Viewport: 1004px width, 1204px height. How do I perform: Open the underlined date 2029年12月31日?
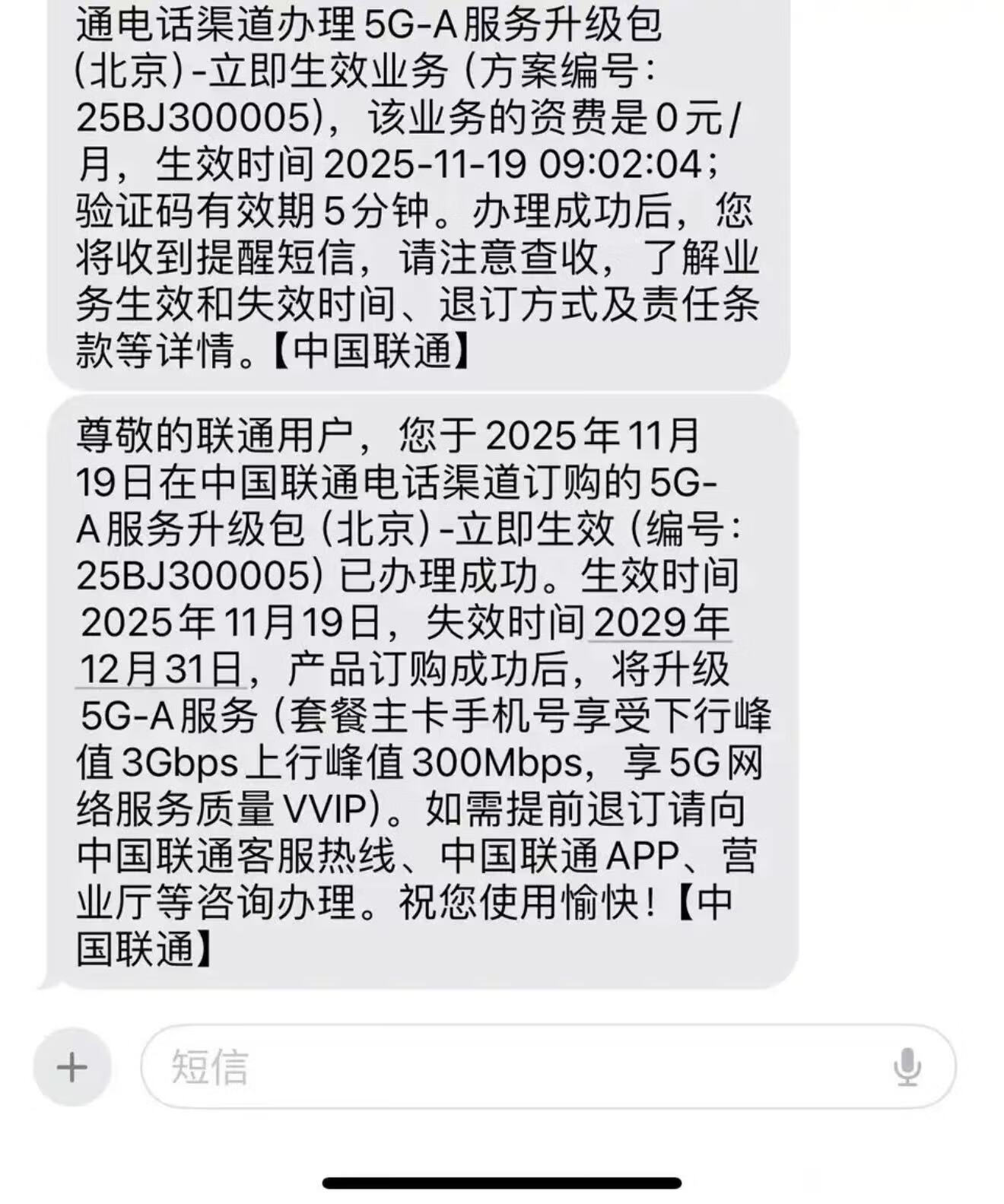pyautogui.click(x=660, y=624)
